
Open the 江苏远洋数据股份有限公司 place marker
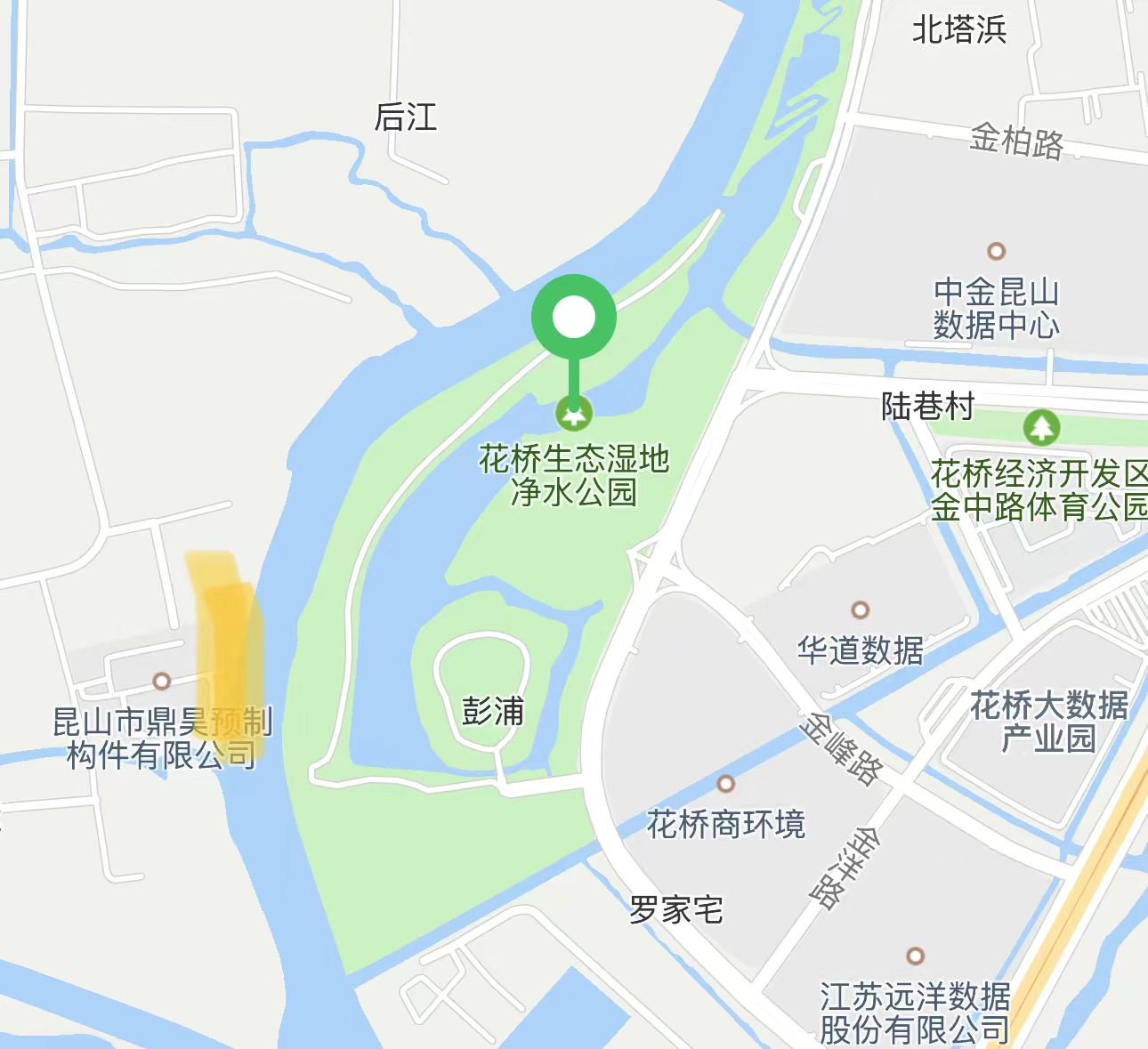(915, 956)
